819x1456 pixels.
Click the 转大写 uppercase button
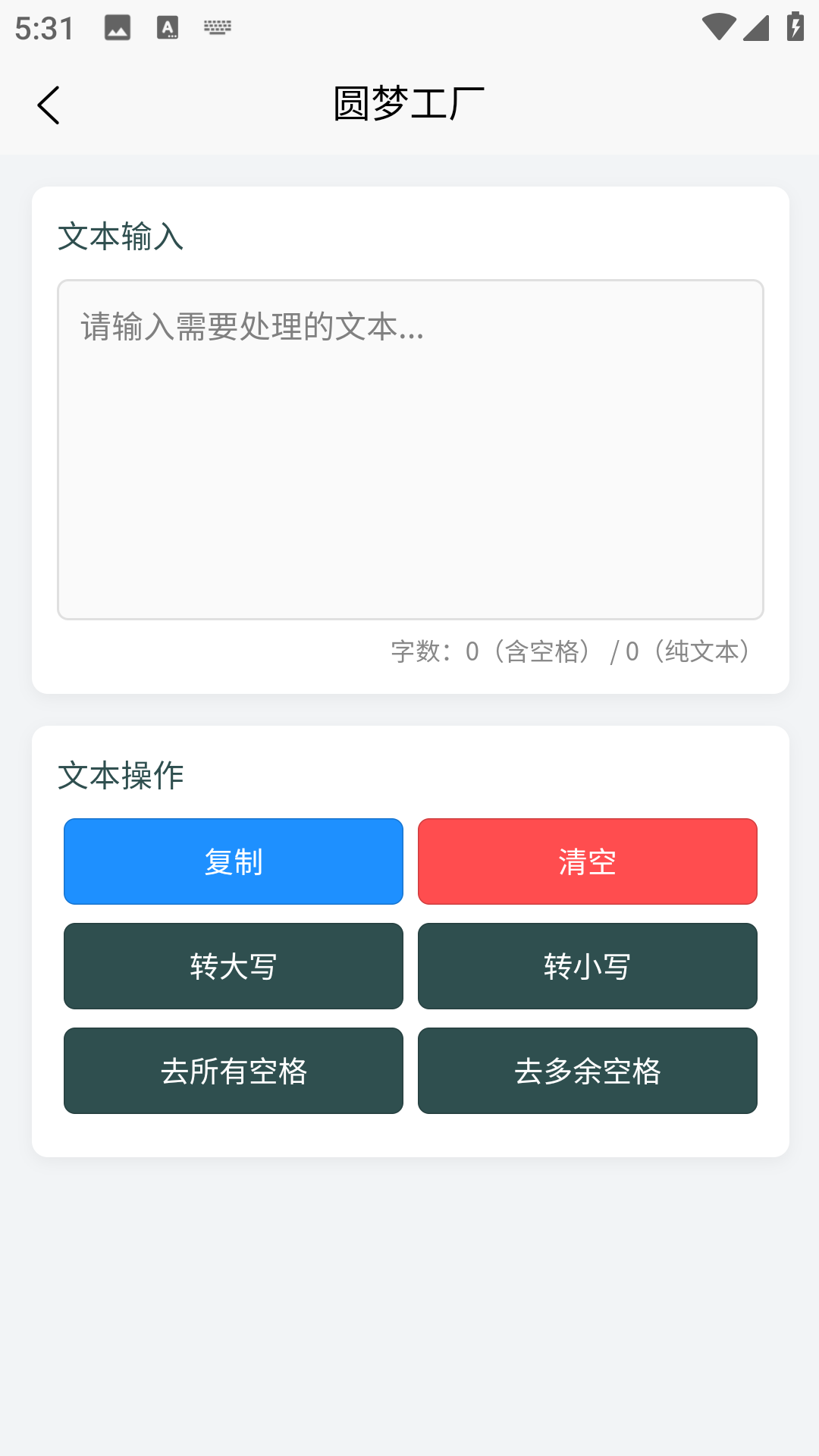[x=233, y=966]
